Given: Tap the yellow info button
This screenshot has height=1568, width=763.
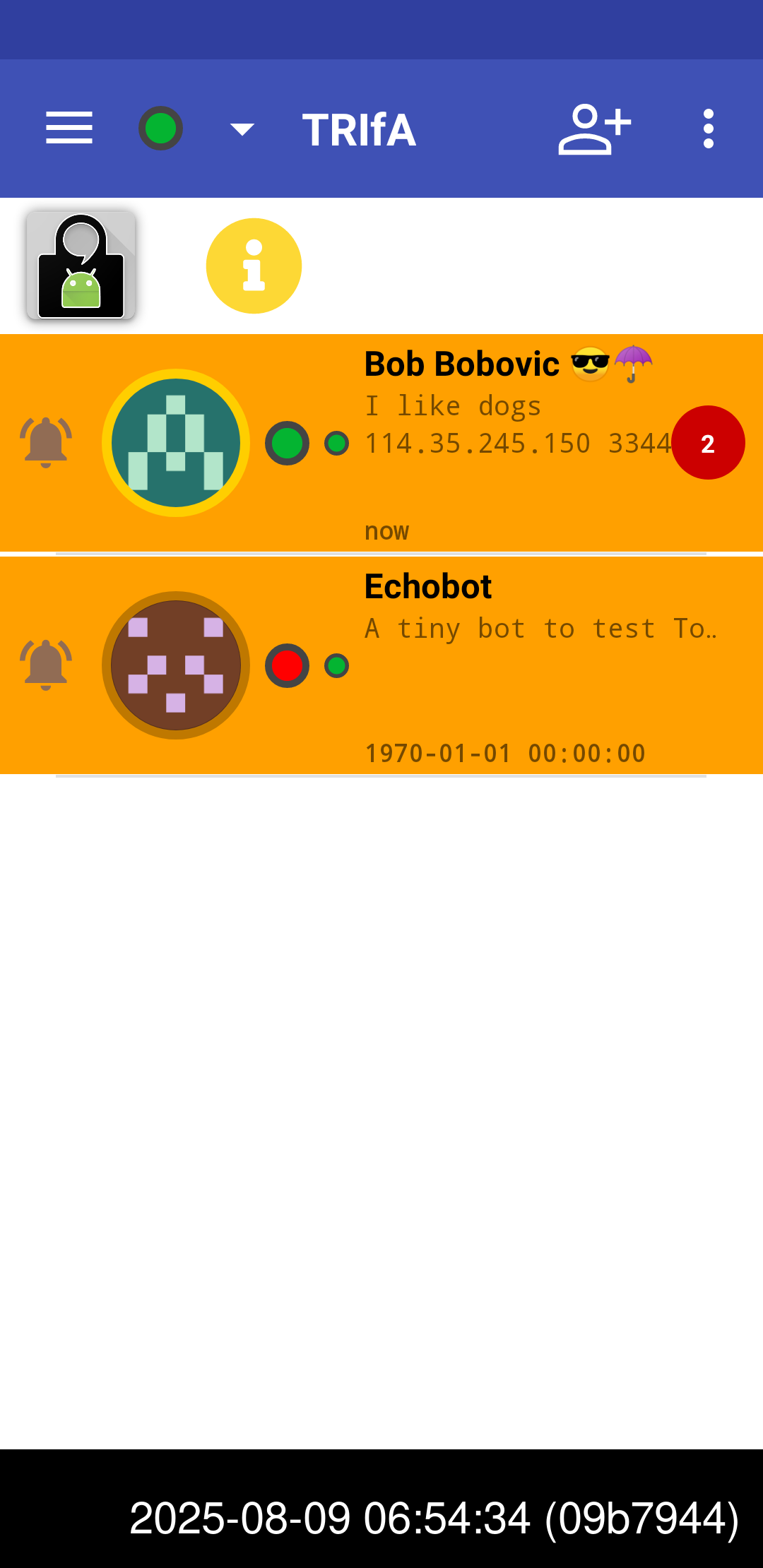Looking at the screenshot, I should click(254, 266).
